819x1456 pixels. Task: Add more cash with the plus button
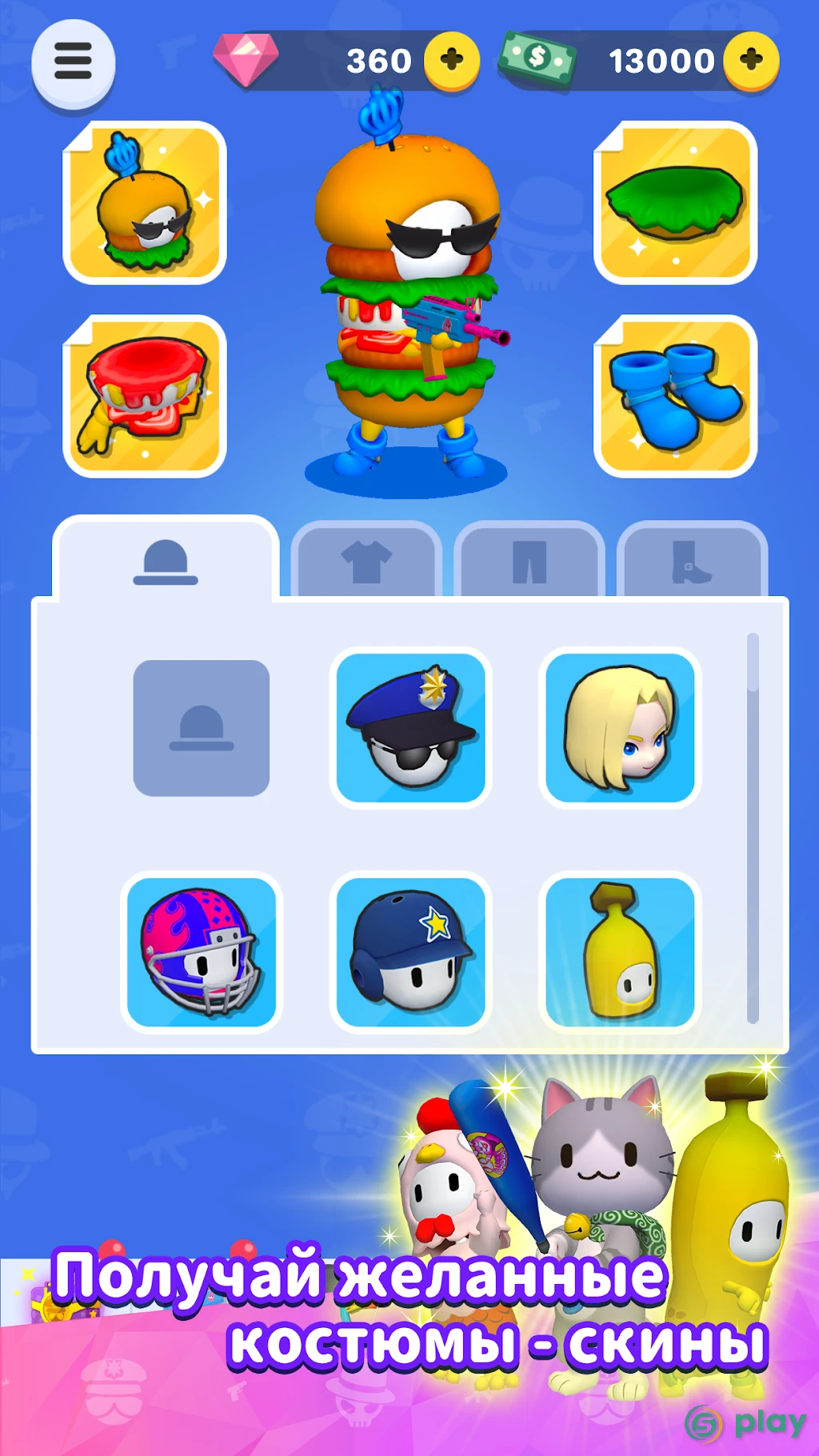(x=751, y=60)
